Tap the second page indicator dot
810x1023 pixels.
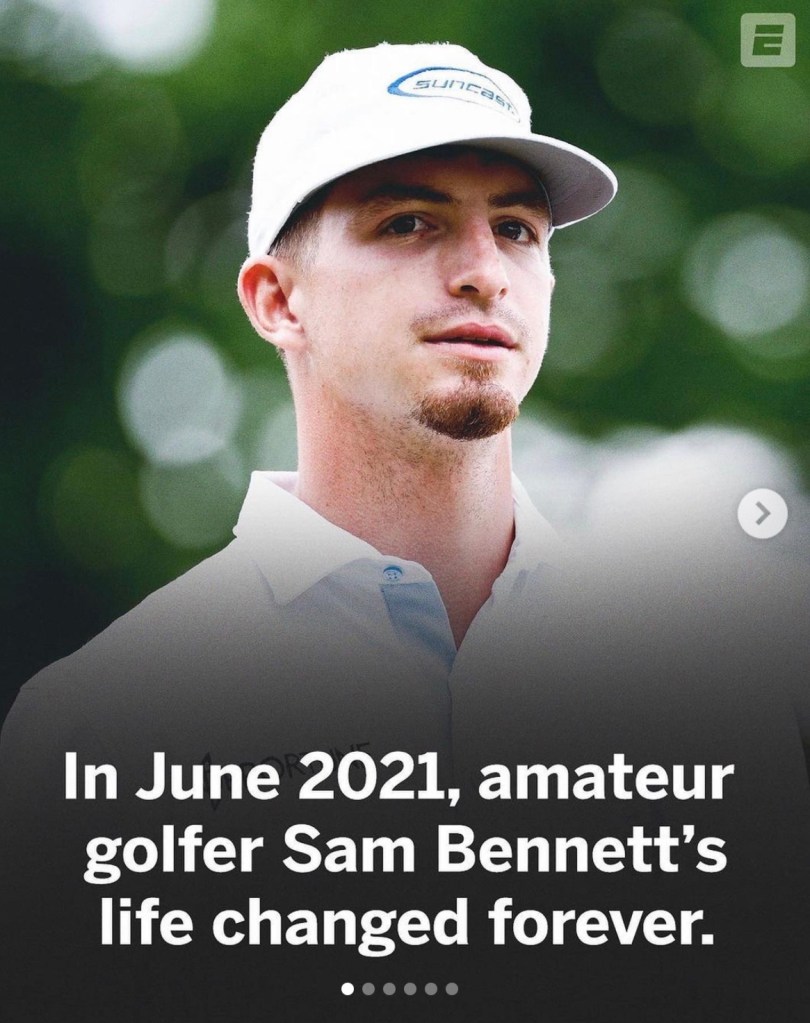point(368,988)
